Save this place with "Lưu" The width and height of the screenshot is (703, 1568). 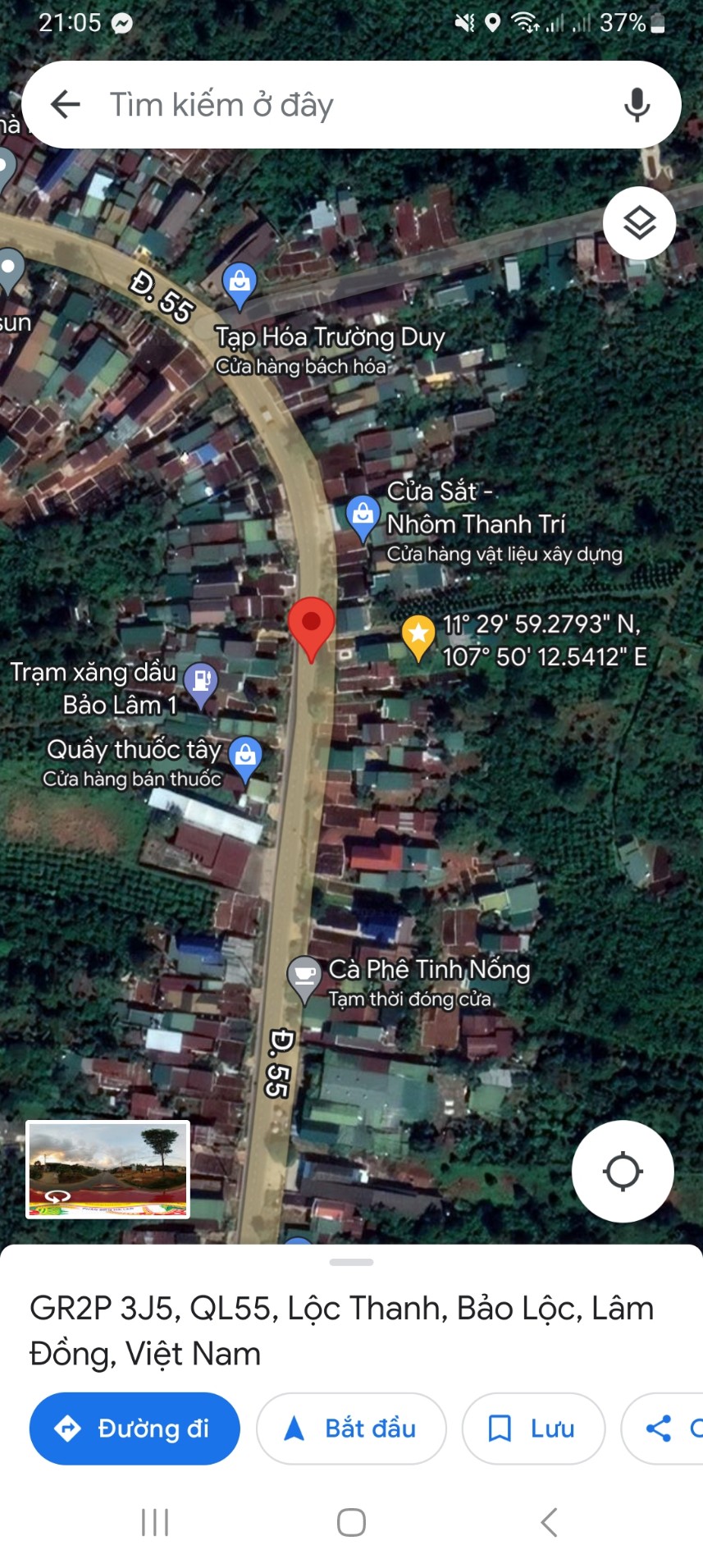[533, 1429]
